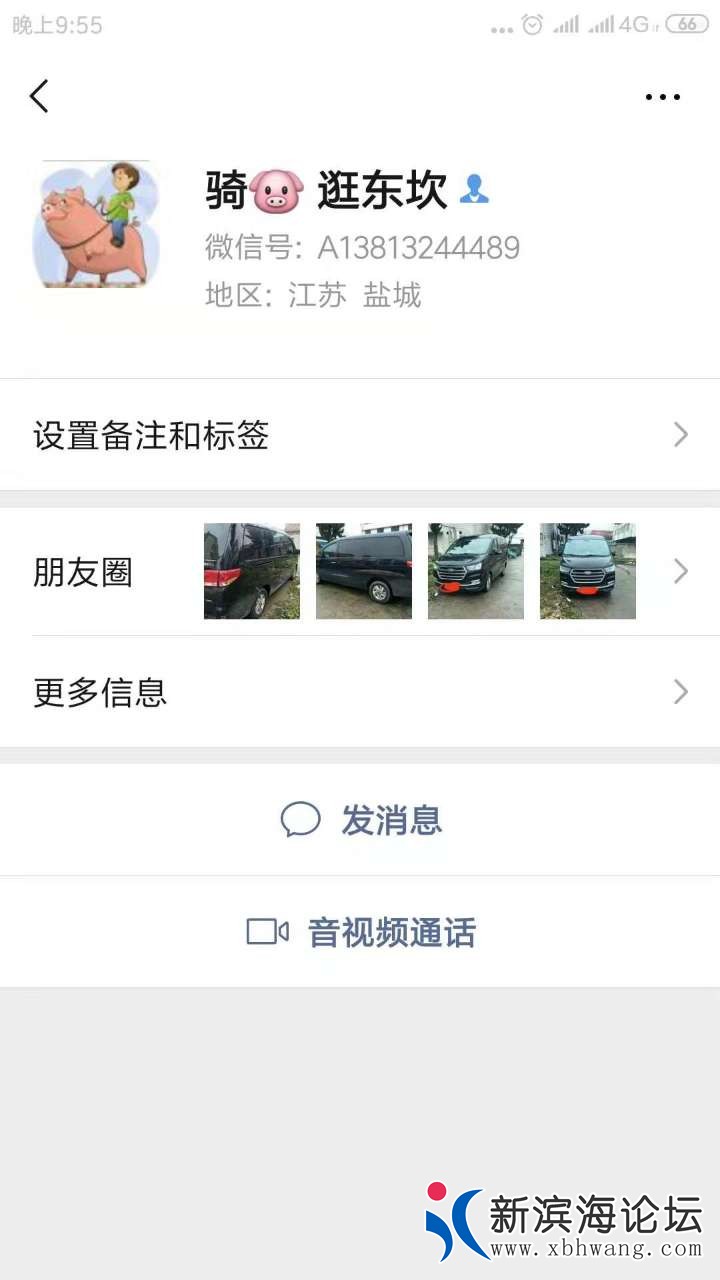Tap 发消息 to send a message
Screen dimensions: 720x1280
(360, 820)
